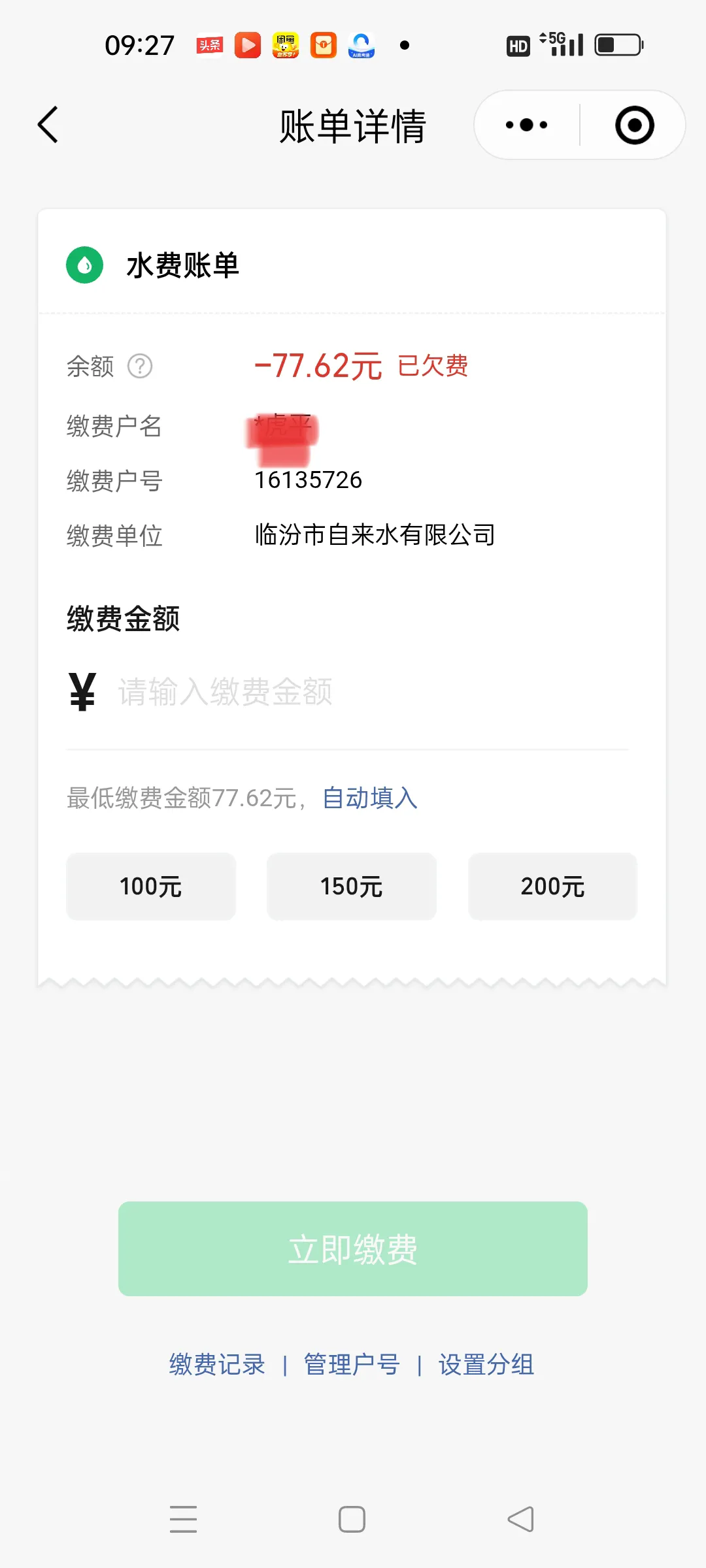Close the mini program via the circle icon
The image size is (706, 1568).
634,125
